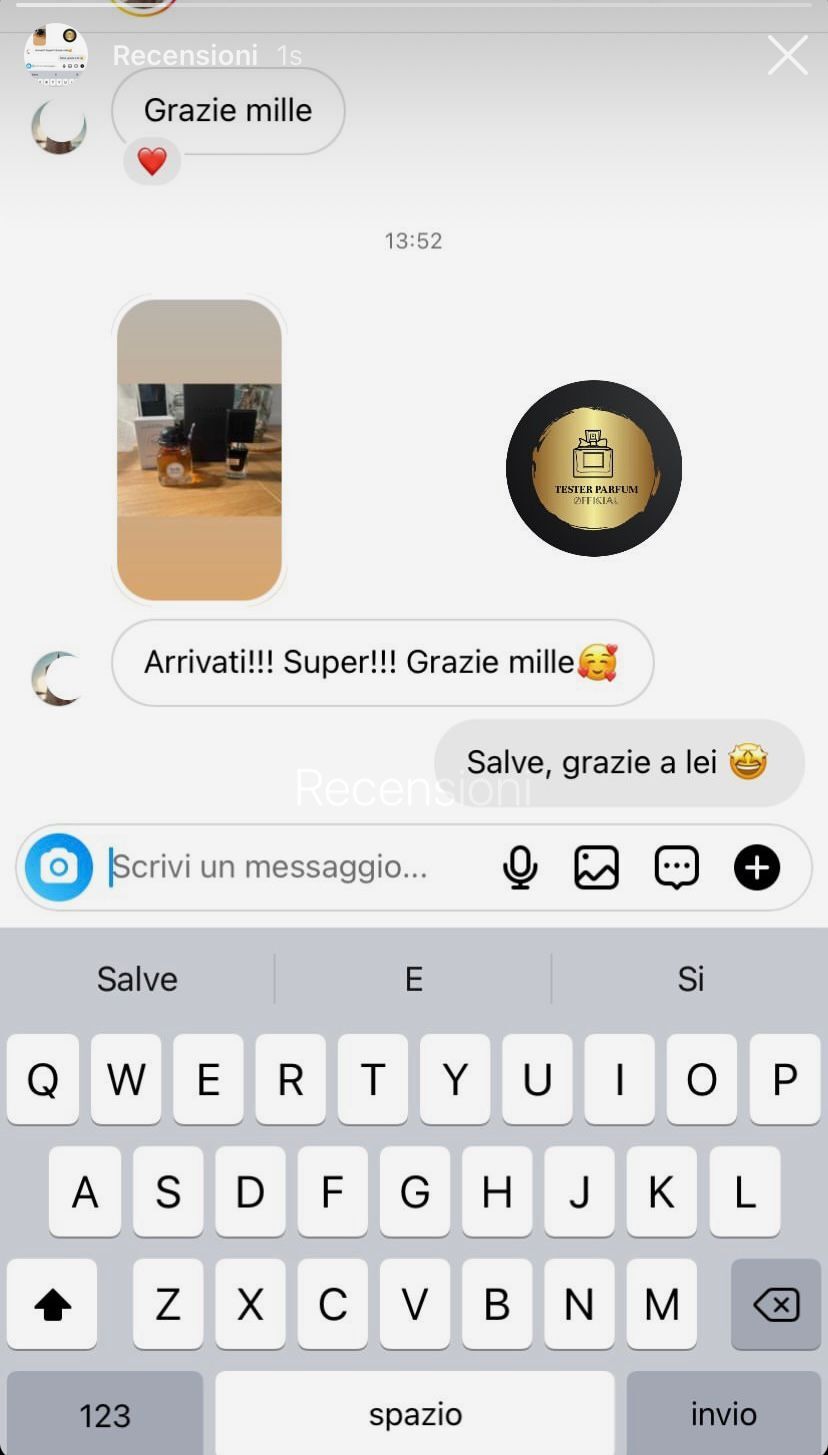Close the Recensioni story viewer
Viewport: 828px width, 1455px height.
(x=787, y=56)
